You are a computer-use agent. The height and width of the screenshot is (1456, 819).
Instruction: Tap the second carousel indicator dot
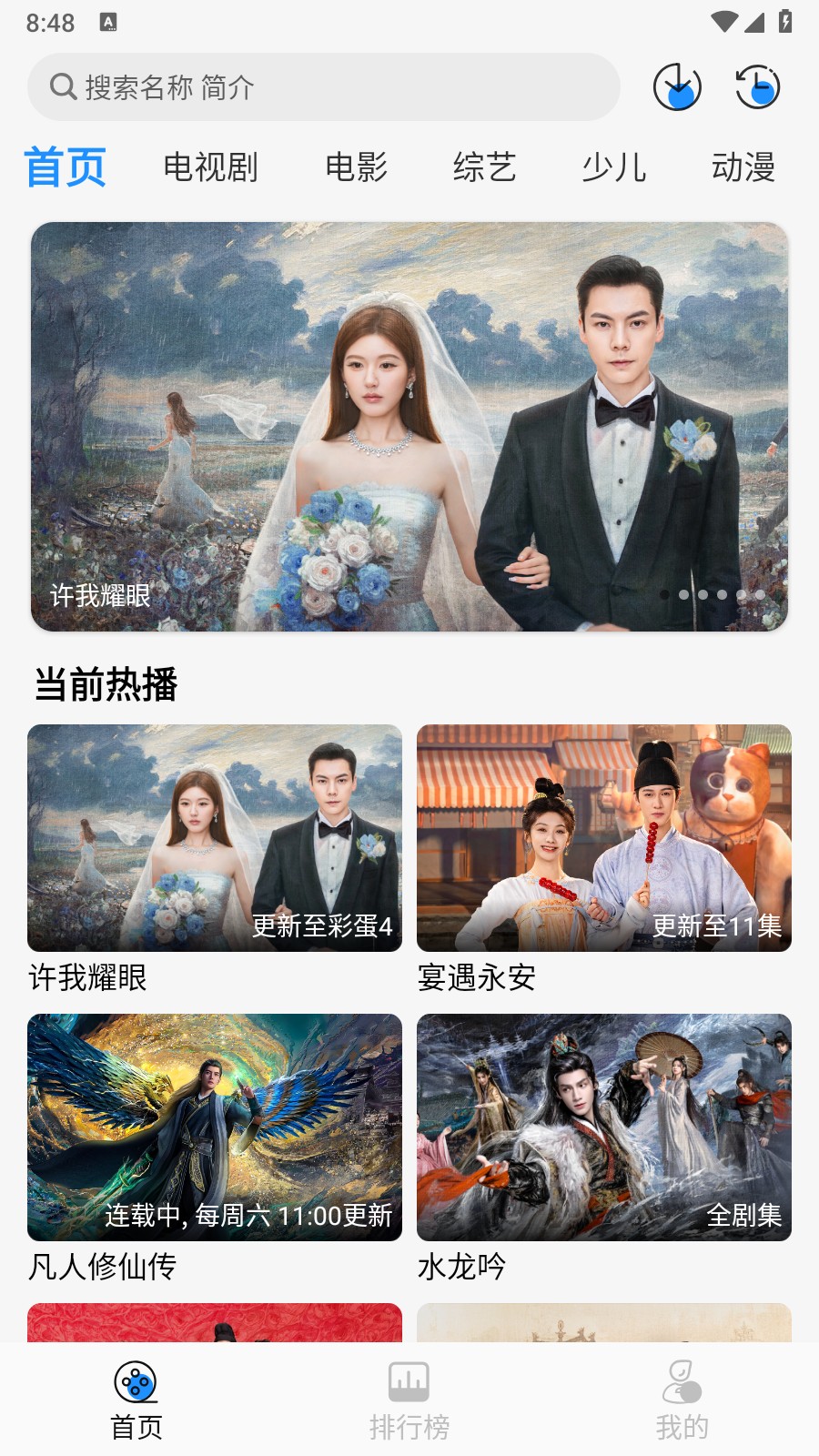(685, 595)
